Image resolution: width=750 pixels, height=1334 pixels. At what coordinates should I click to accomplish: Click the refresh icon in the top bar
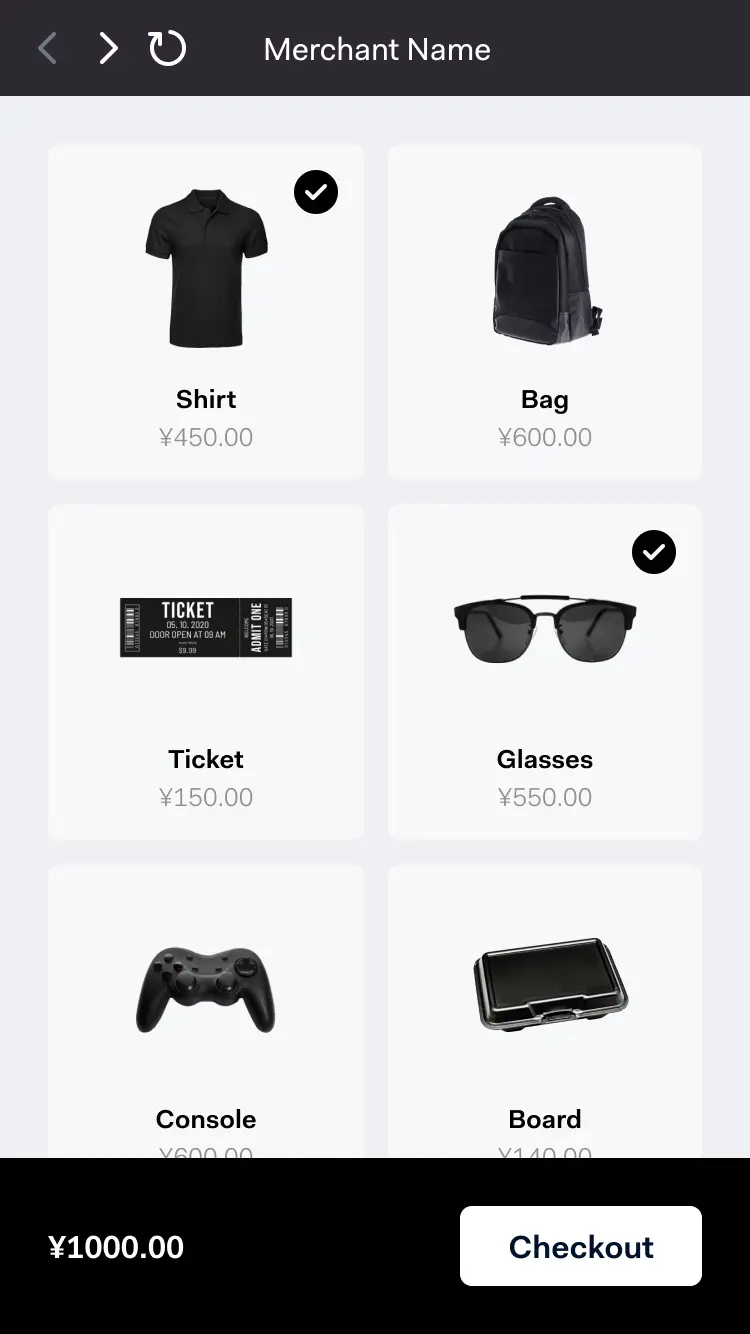pyautogui.click(x=167, y=48)
